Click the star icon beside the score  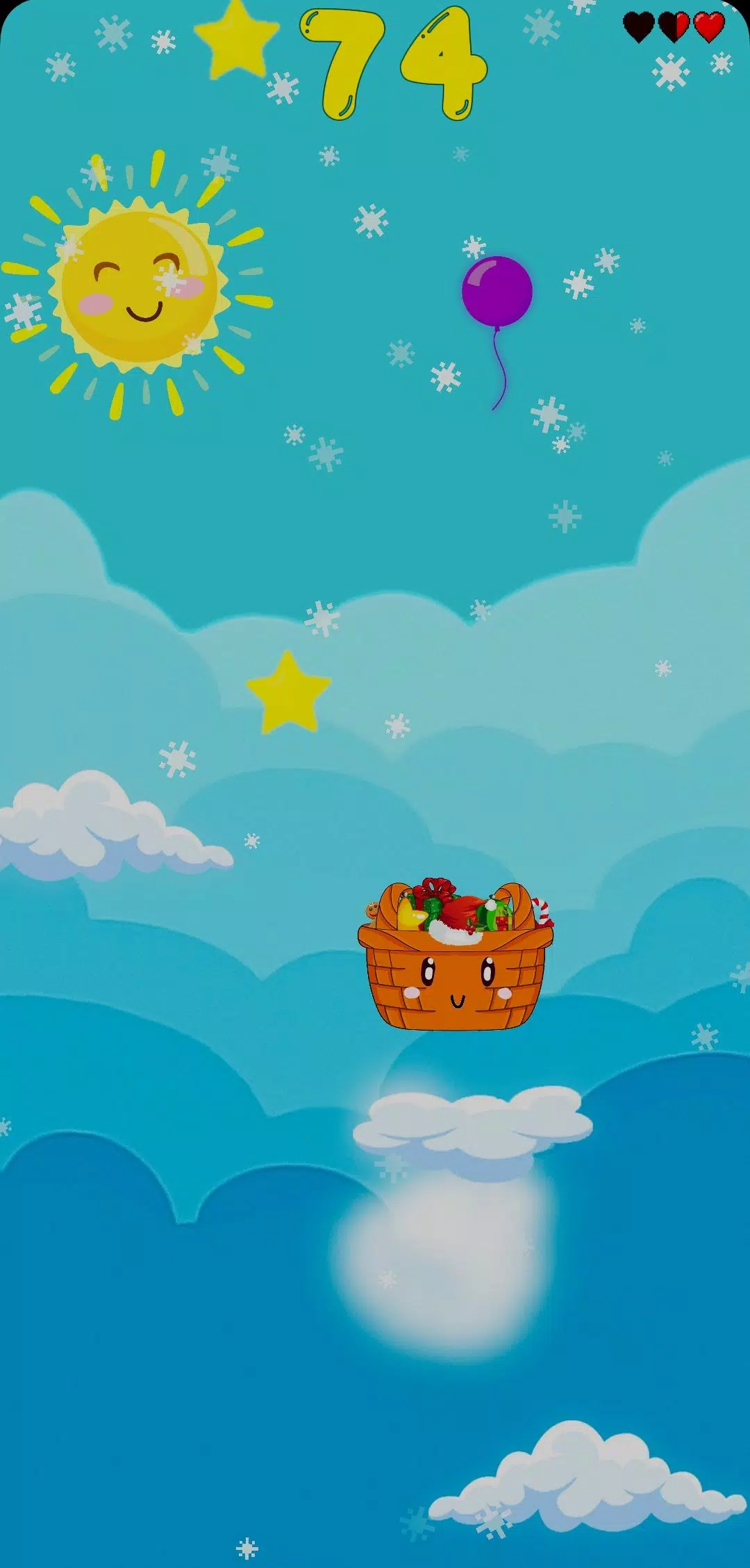coord(236,38)
